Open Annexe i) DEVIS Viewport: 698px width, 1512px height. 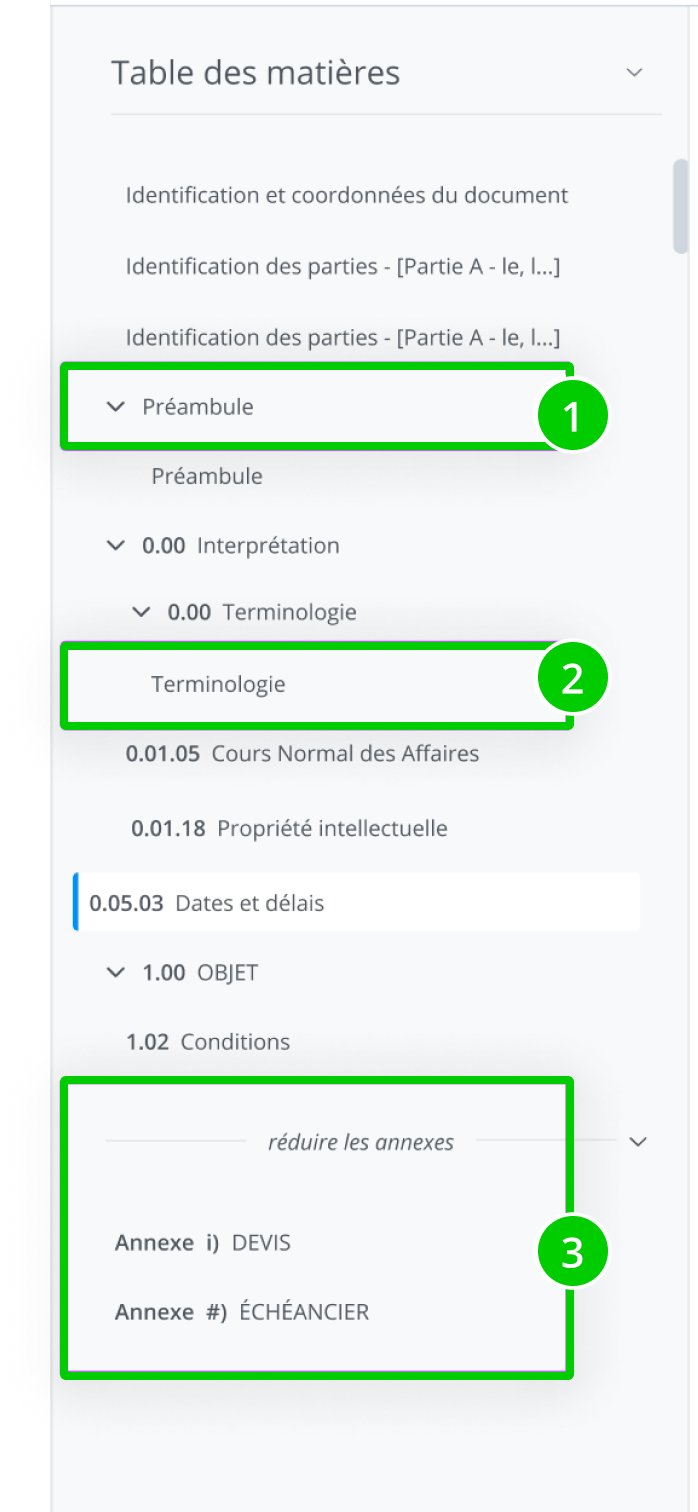(203, 1243)
